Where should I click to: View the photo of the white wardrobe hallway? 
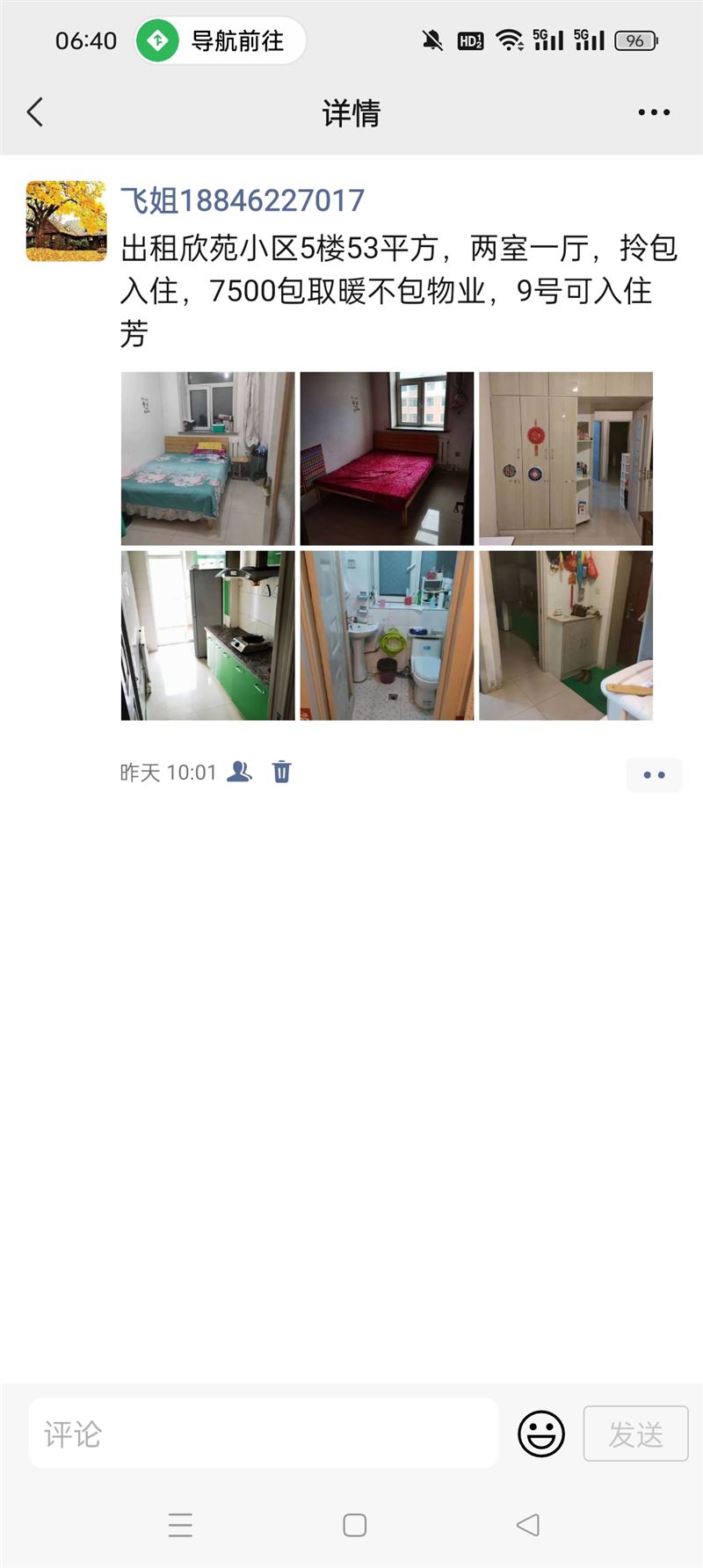pos(566,459)
